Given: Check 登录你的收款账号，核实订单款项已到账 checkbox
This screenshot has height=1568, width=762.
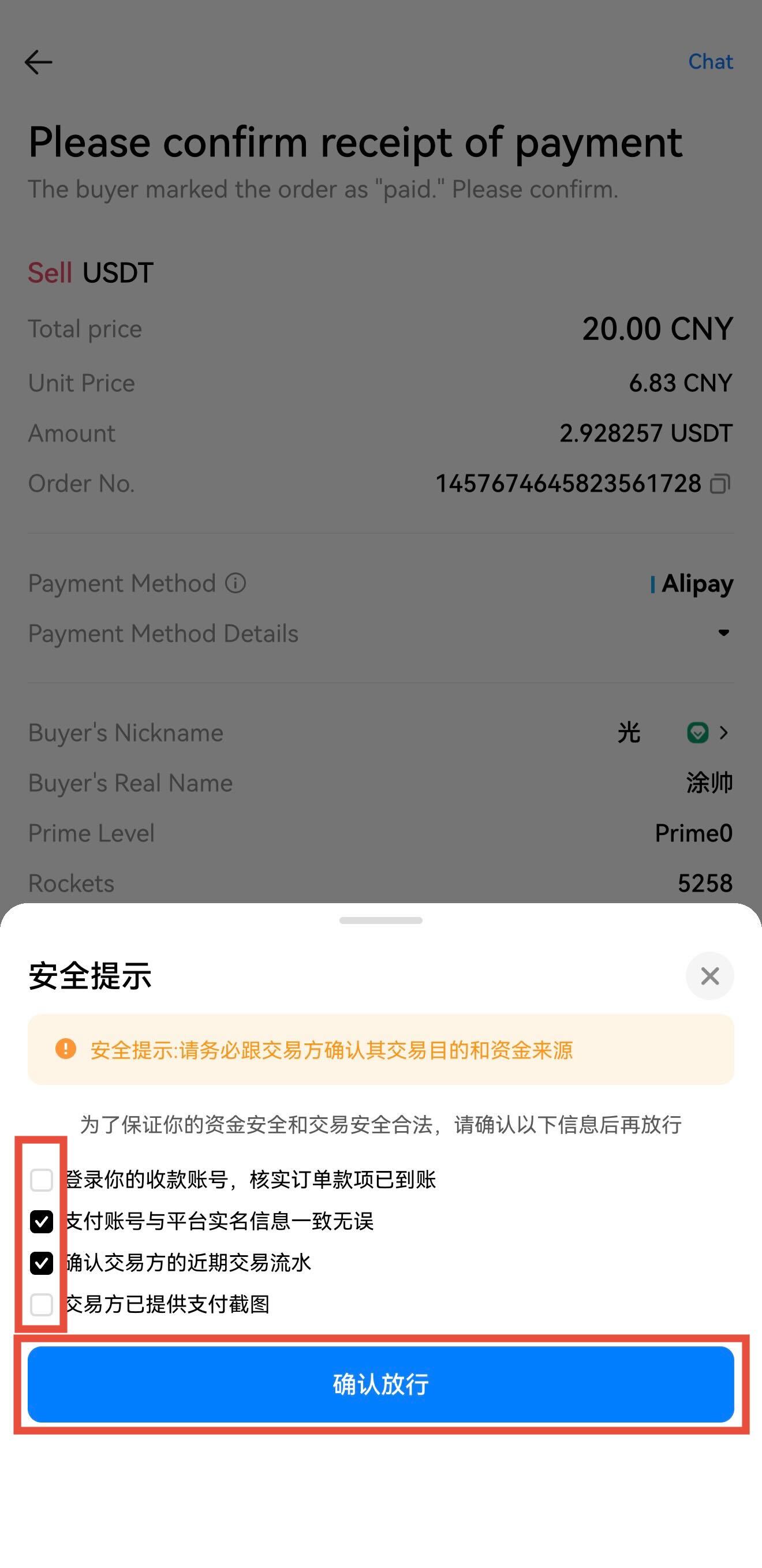Looking at the screenshot, I should coord(42,1180).
